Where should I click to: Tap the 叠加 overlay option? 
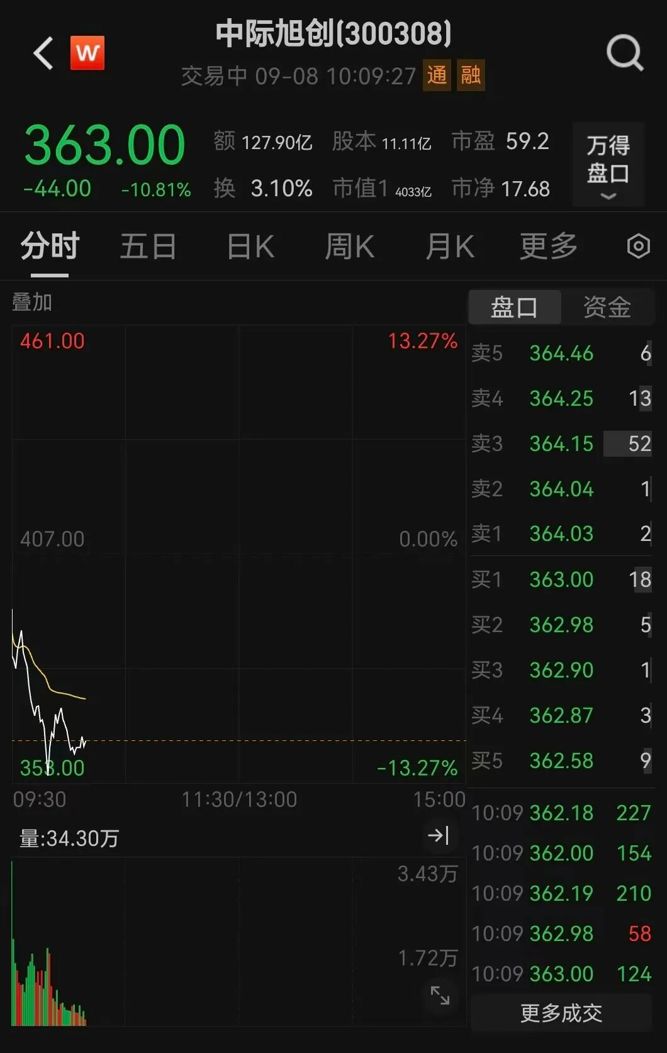[x=32, y=301]
